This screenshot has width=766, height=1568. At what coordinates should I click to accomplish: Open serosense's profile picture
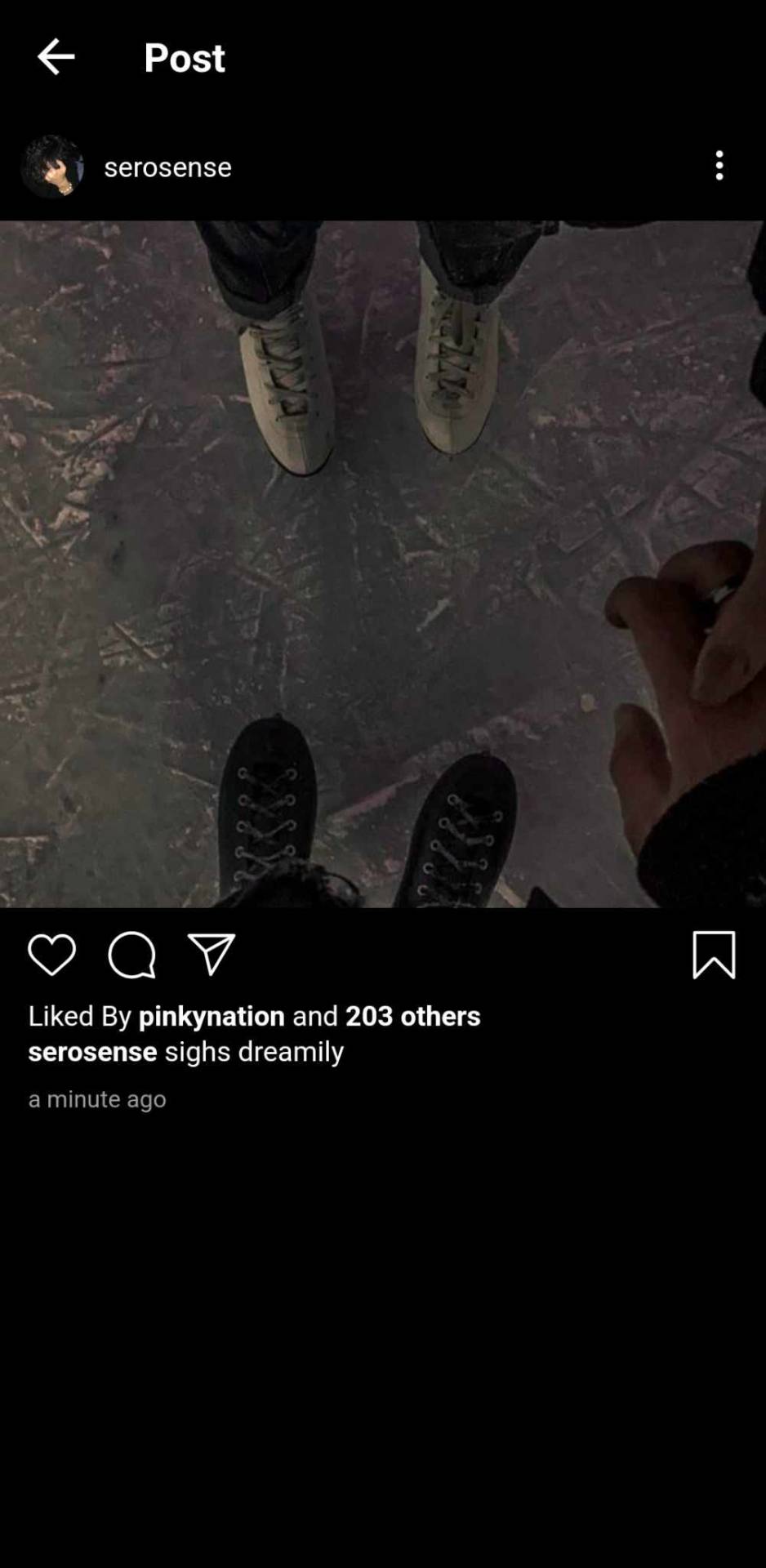(x=52, y=167)
